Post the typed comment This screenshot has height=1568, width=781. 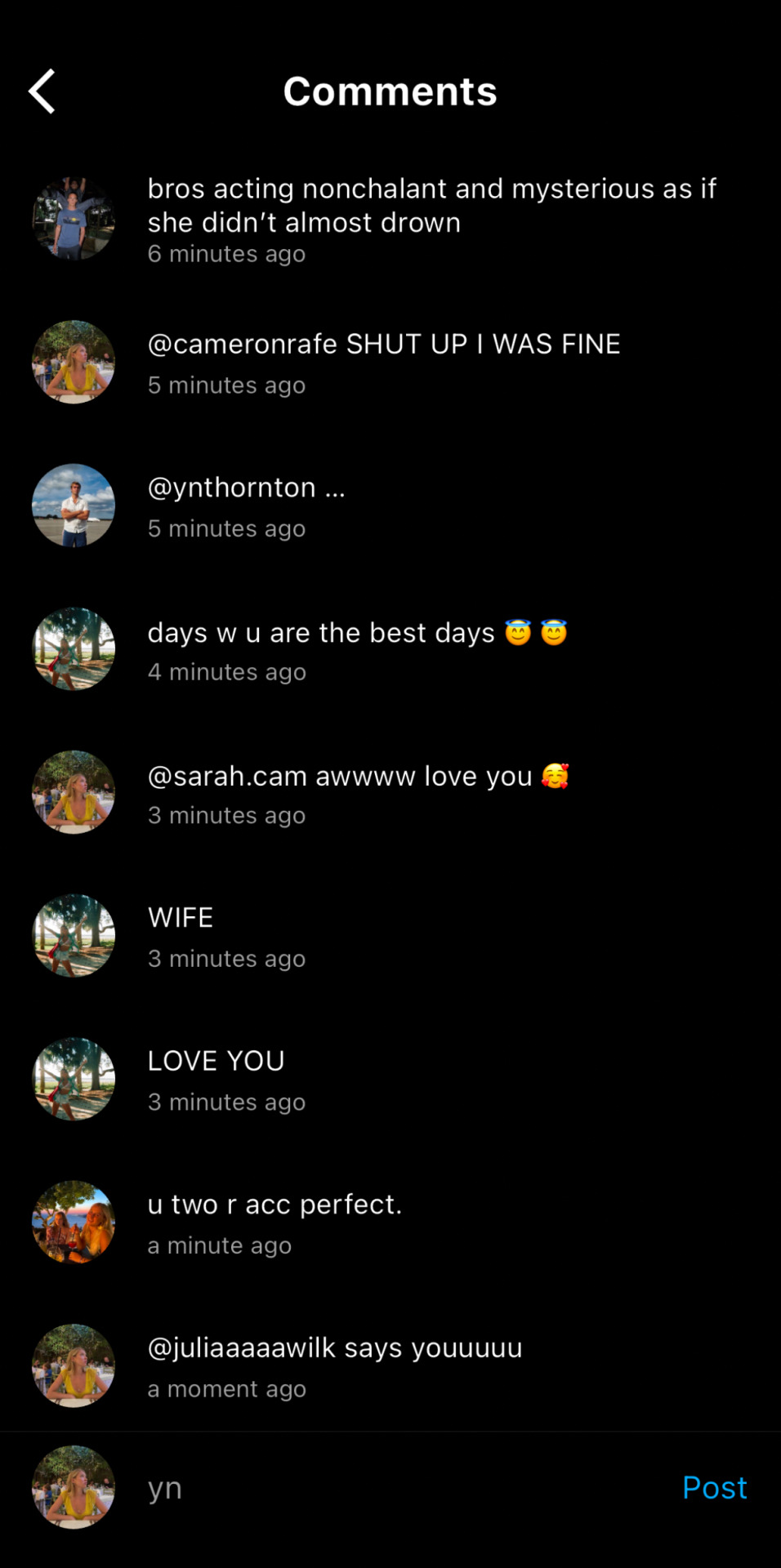[x=714, y=1488]
